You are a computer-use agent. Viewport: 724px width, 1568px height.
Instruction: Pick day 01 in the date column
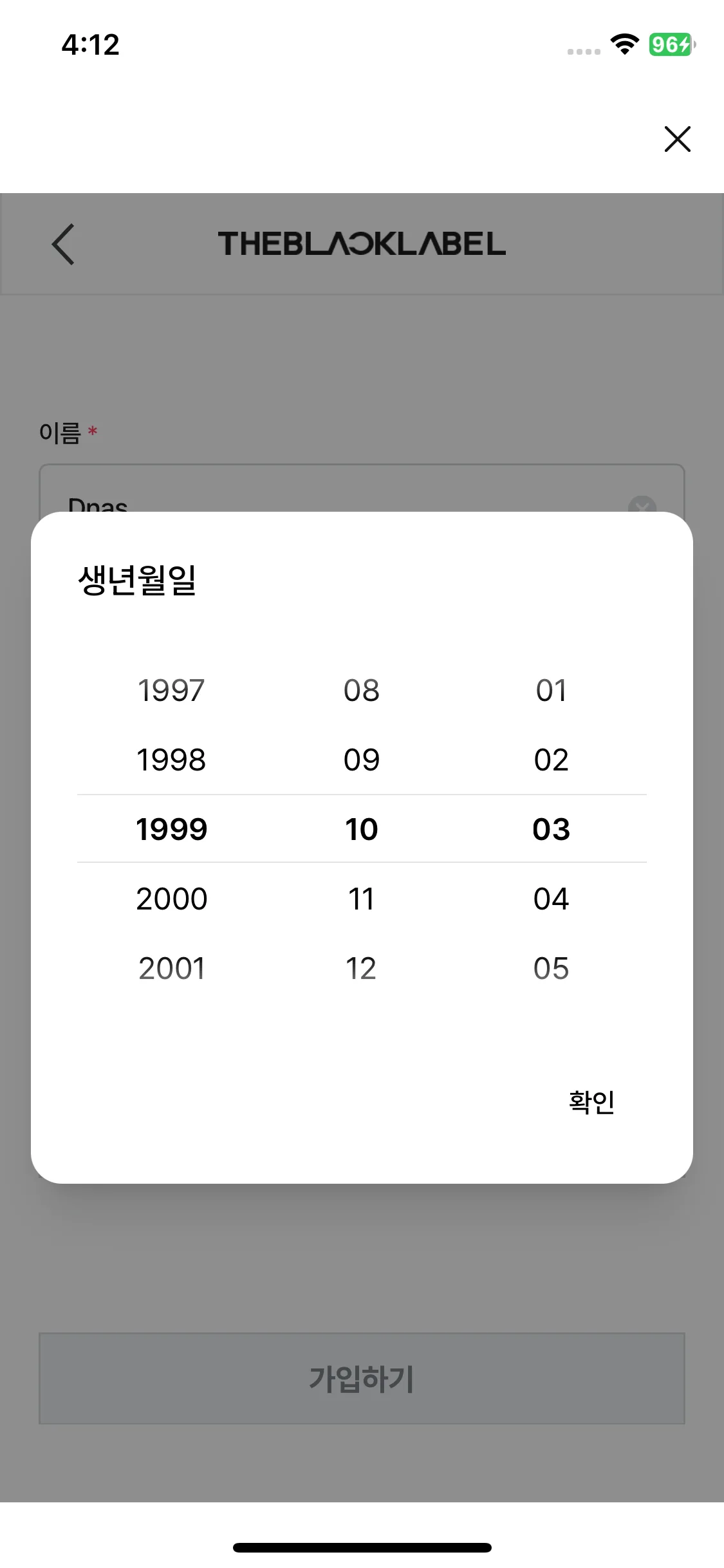coord(552,690)
